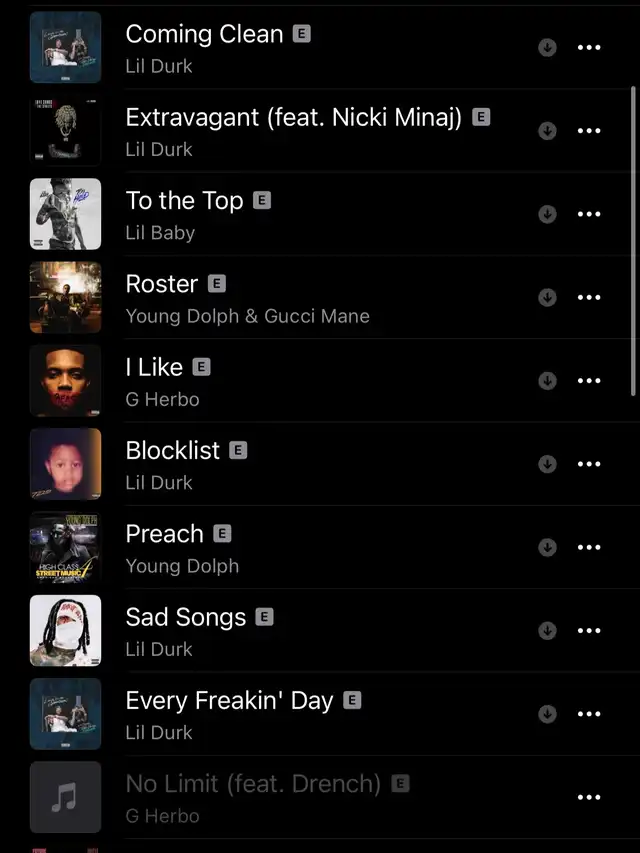This screenshot has height=853, width=640.
Task: Open the three-dot menu for Roster
Action: (590, 297)
